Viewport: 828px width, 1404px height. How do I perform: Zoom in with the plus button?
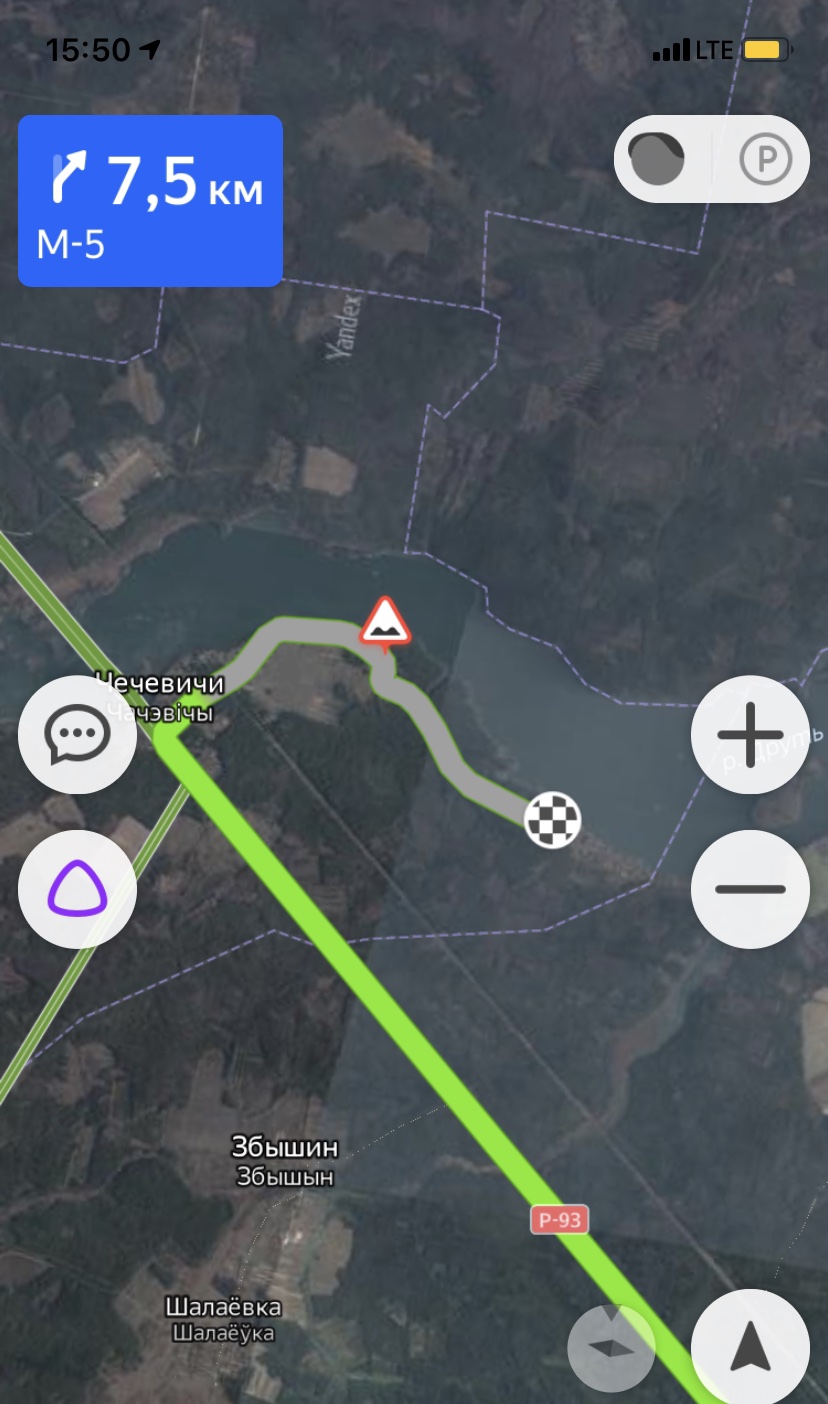[x=750, y=735]
